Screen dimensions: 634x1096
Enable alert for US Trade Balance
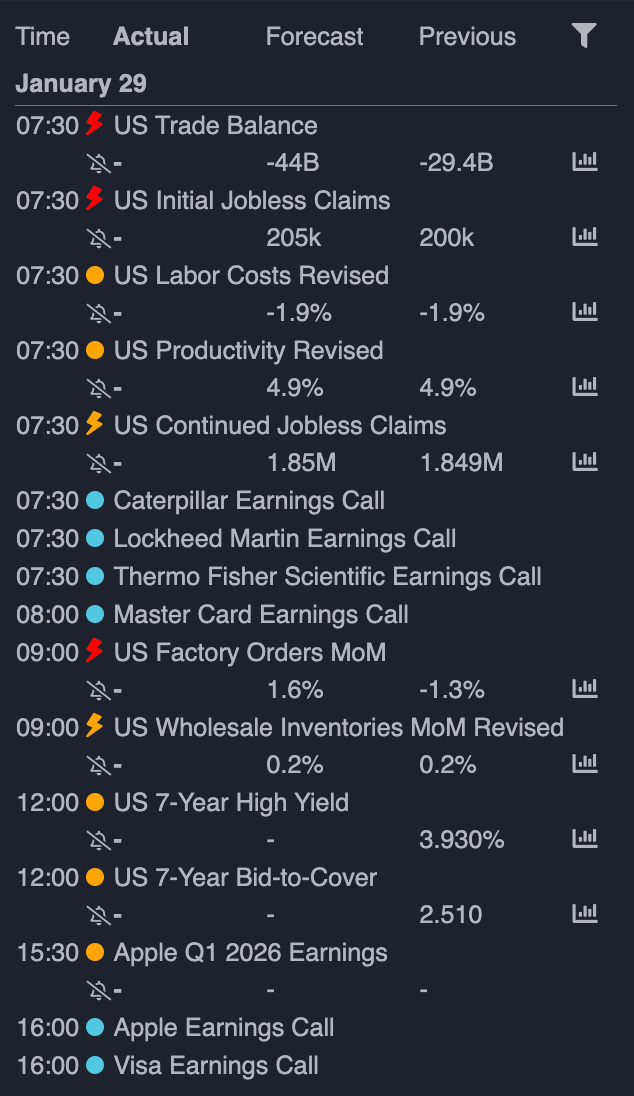[99, 162]
